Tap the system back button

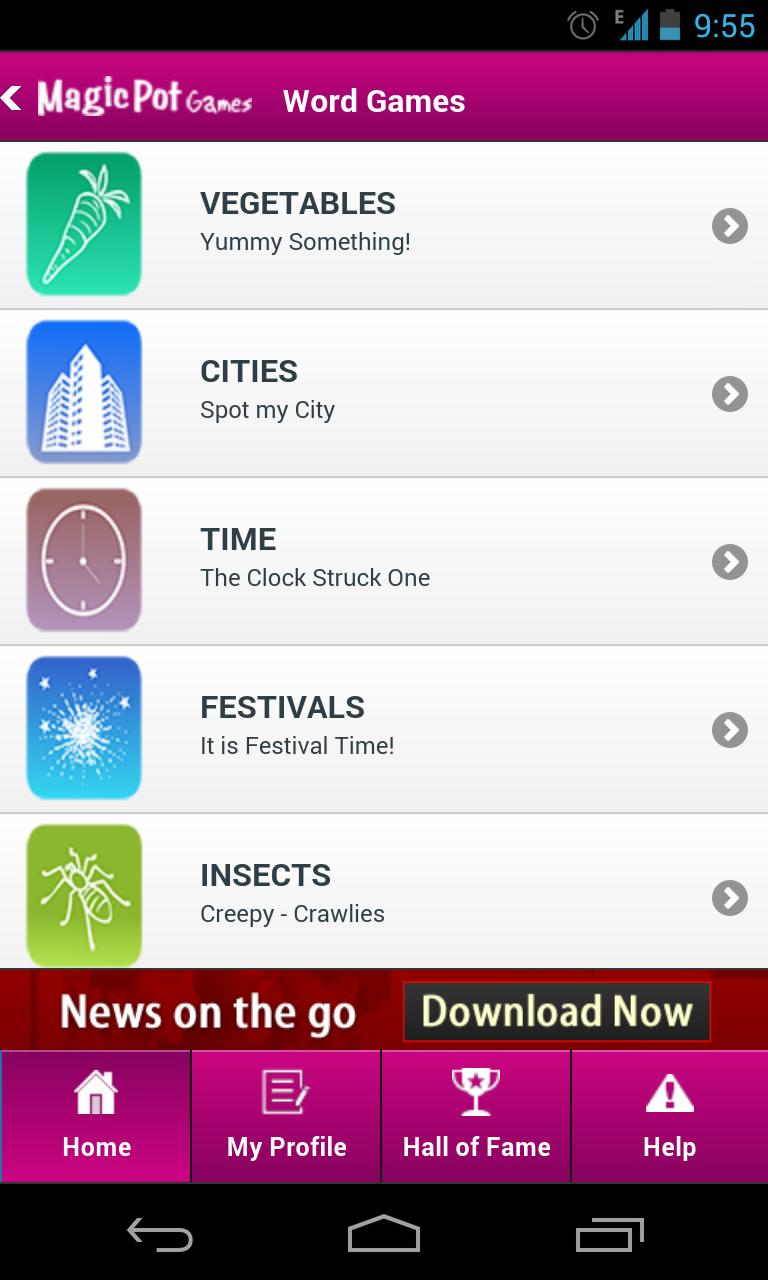160,1235
